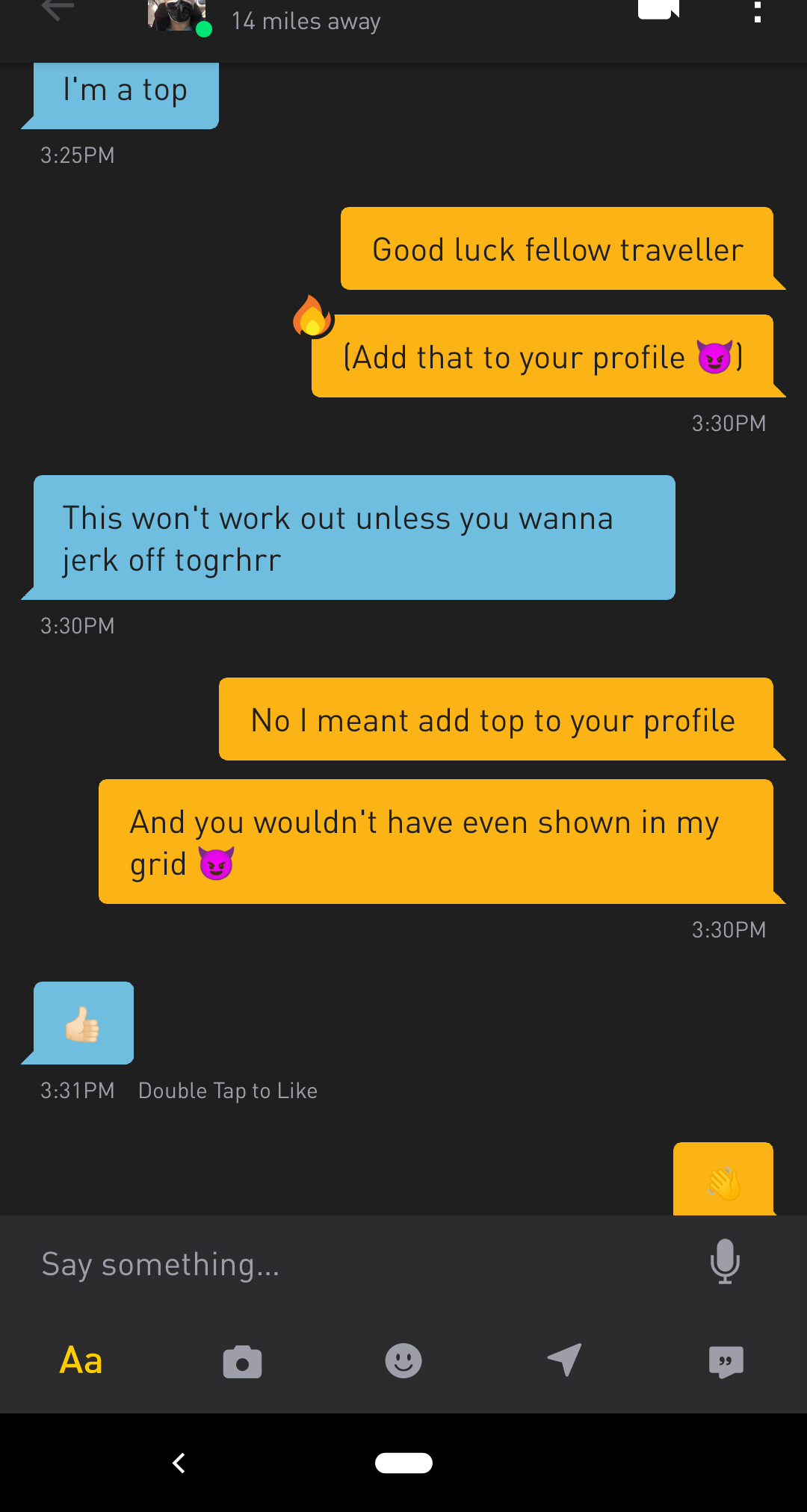Open the camera to send a photo
807x1512 pixels.
pyautogui.click(x=241, y=1361)
